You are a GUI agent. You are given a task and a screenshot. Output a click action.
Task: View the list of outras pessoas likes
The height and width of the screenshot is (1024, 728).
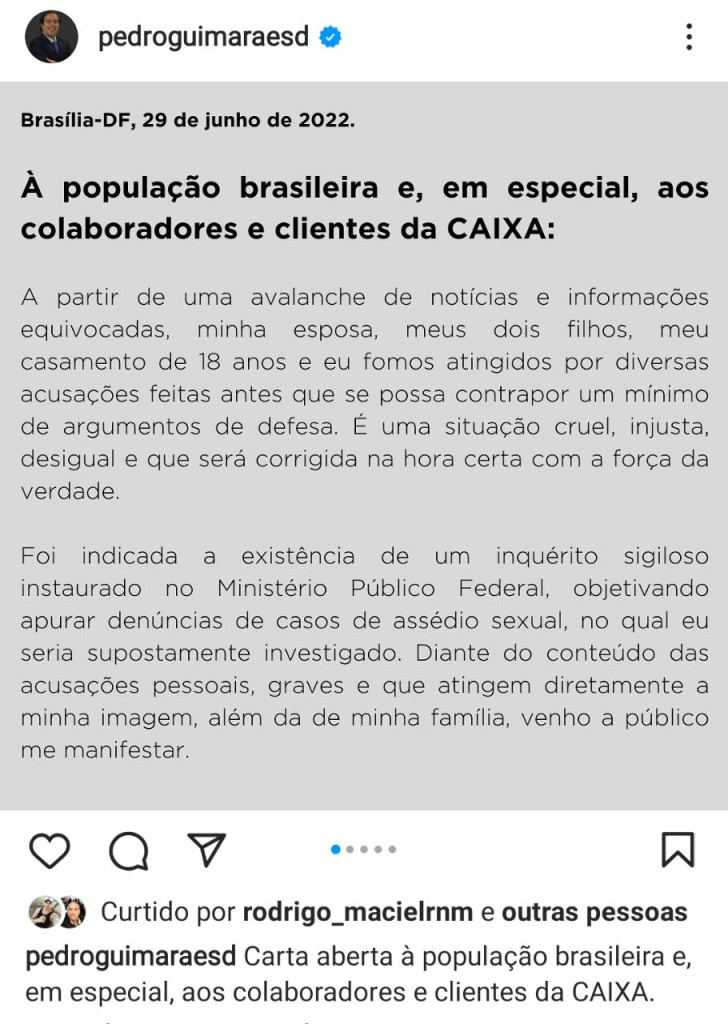[x=594, y=912]
